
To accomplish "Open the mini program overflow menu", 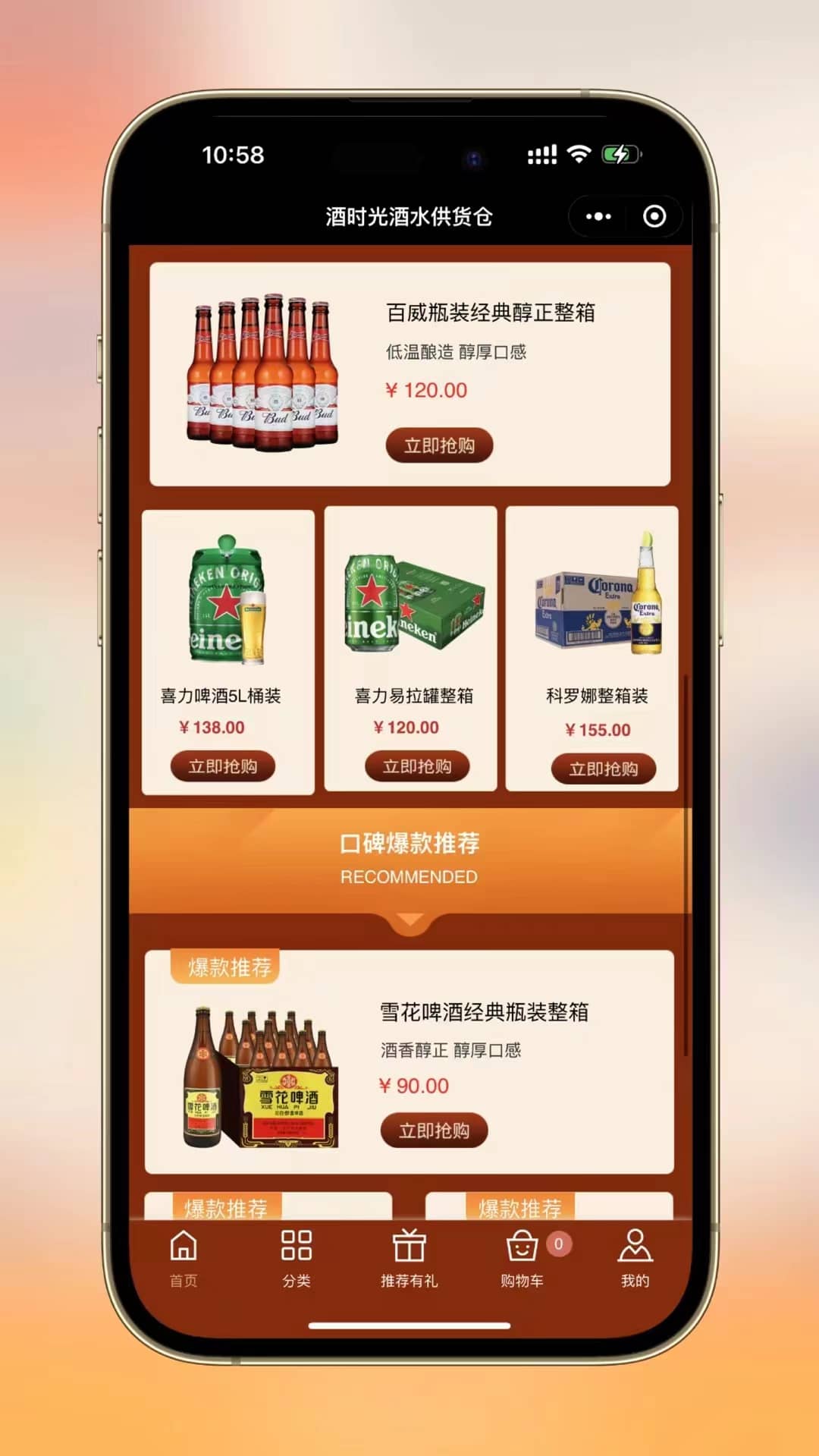I will pyautogui.click(x=598, y=217).
